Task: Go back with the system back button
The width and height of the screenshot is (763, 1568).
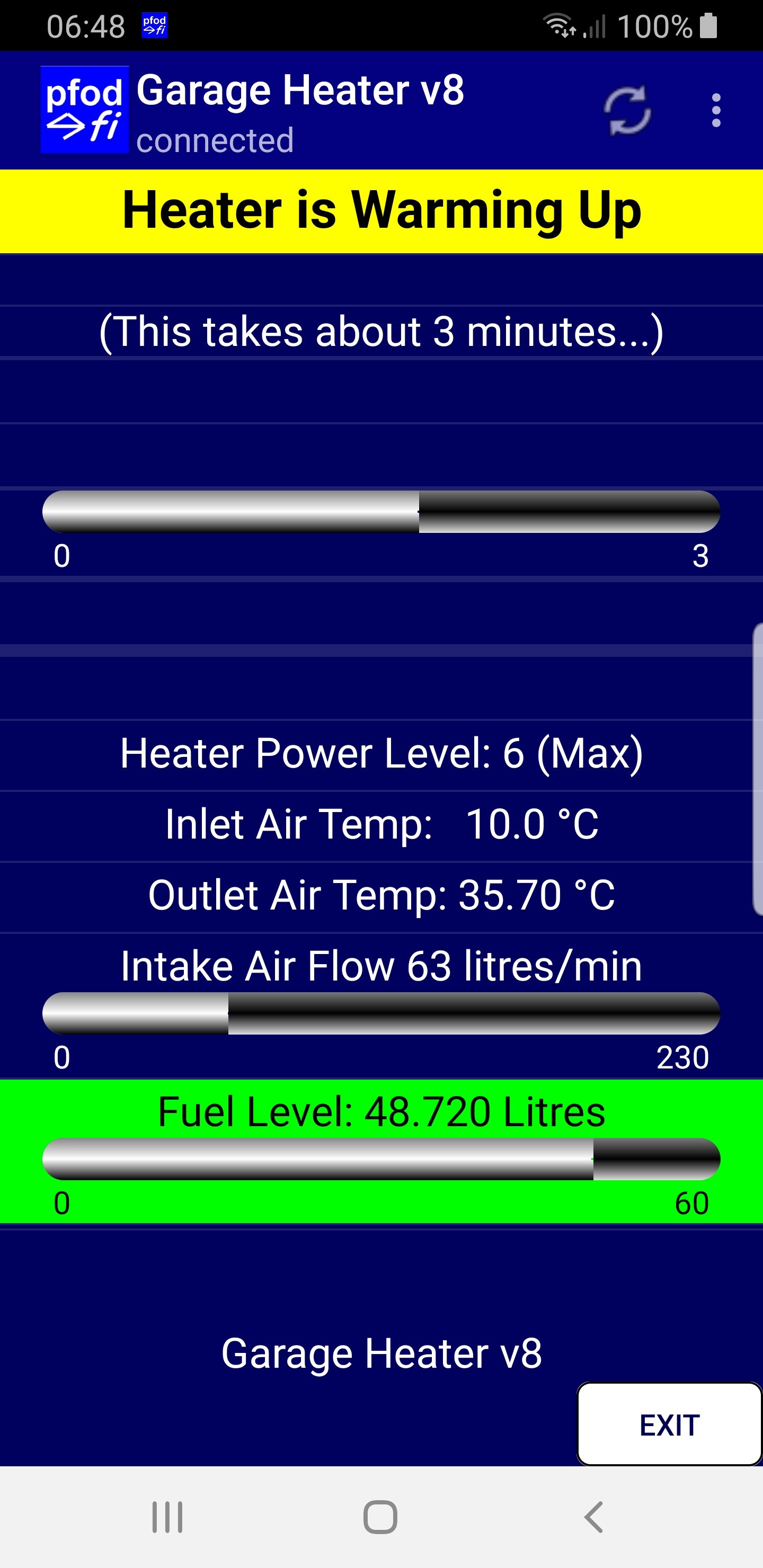Action: 594,1517
